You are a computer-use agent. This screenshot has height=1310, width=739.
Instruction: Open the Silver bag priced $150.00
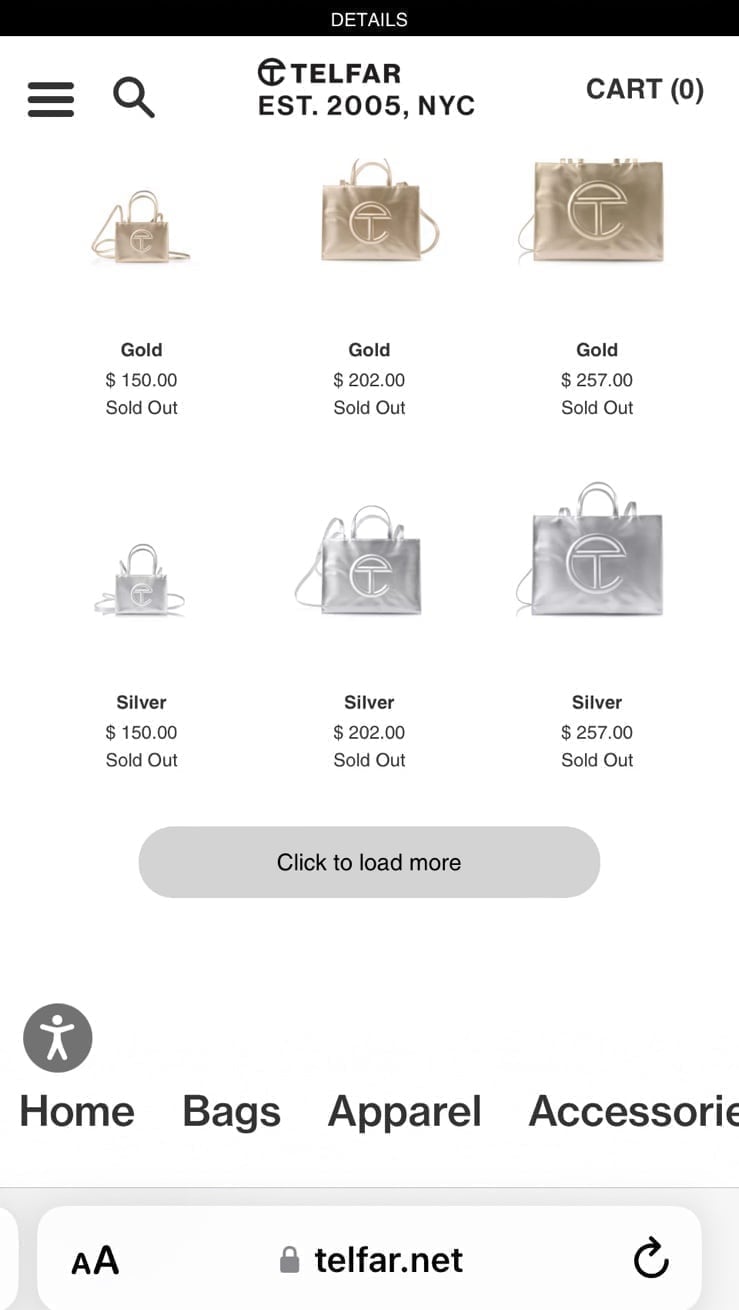coord(141,580)
